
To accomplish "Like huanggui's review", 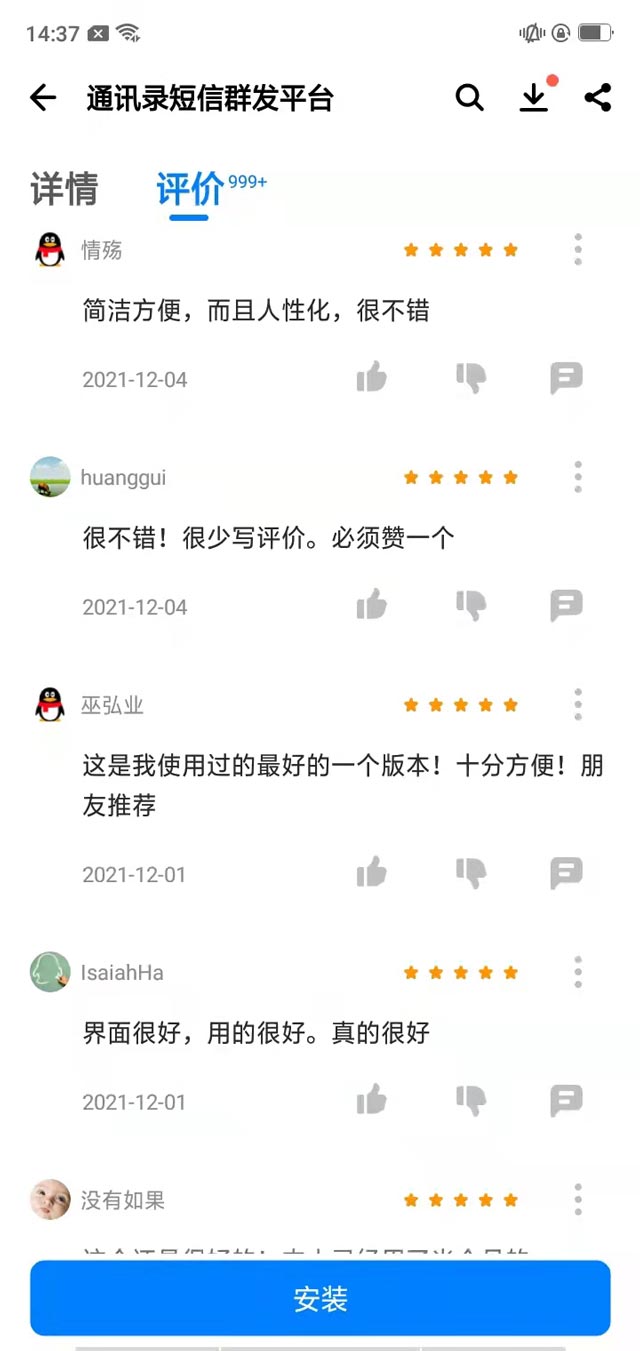I will [x=371, y=605].
